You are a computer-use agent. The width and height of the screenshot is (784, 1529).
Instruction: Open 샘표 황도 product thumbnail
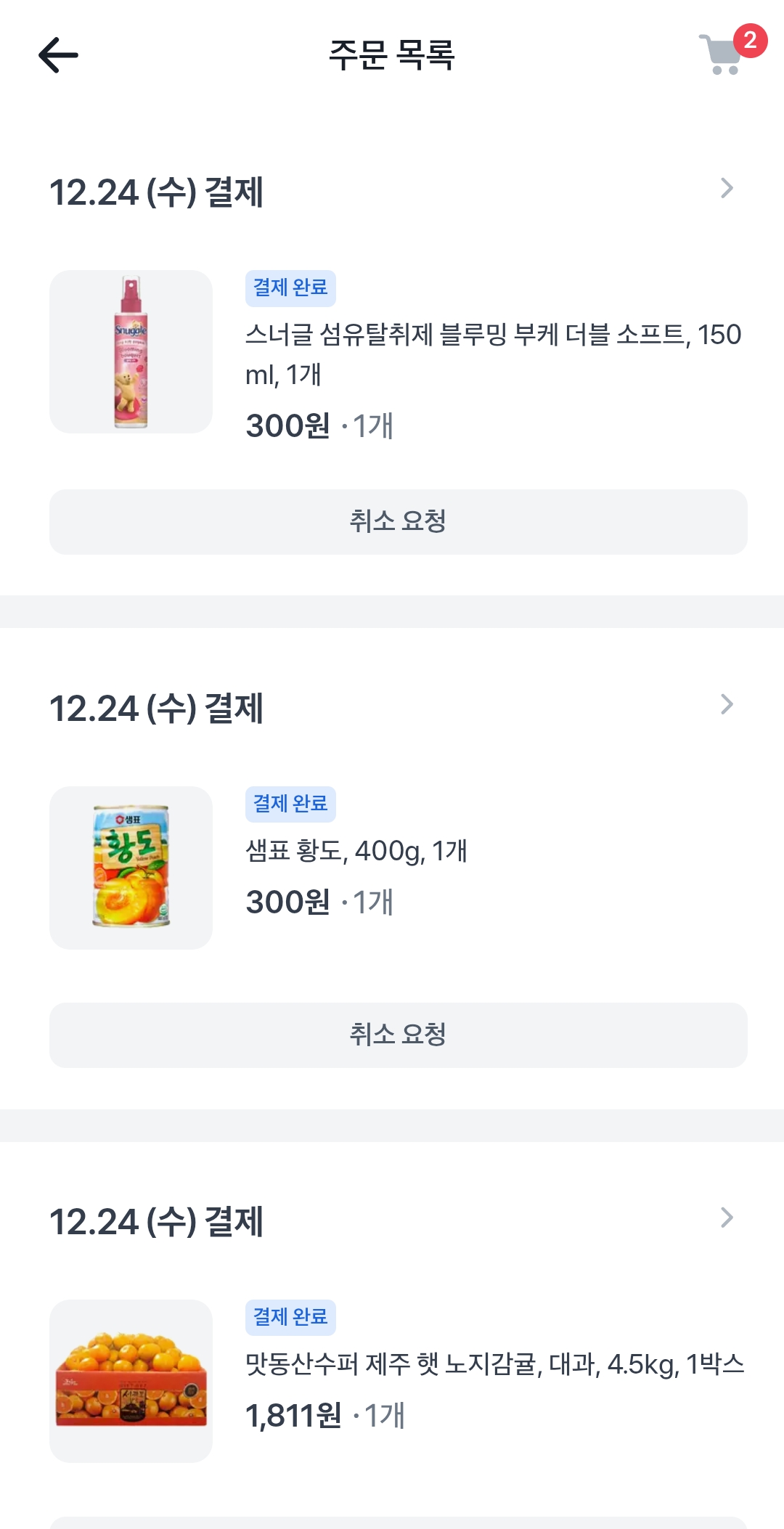pyautogui.click(x=131, y=868)
